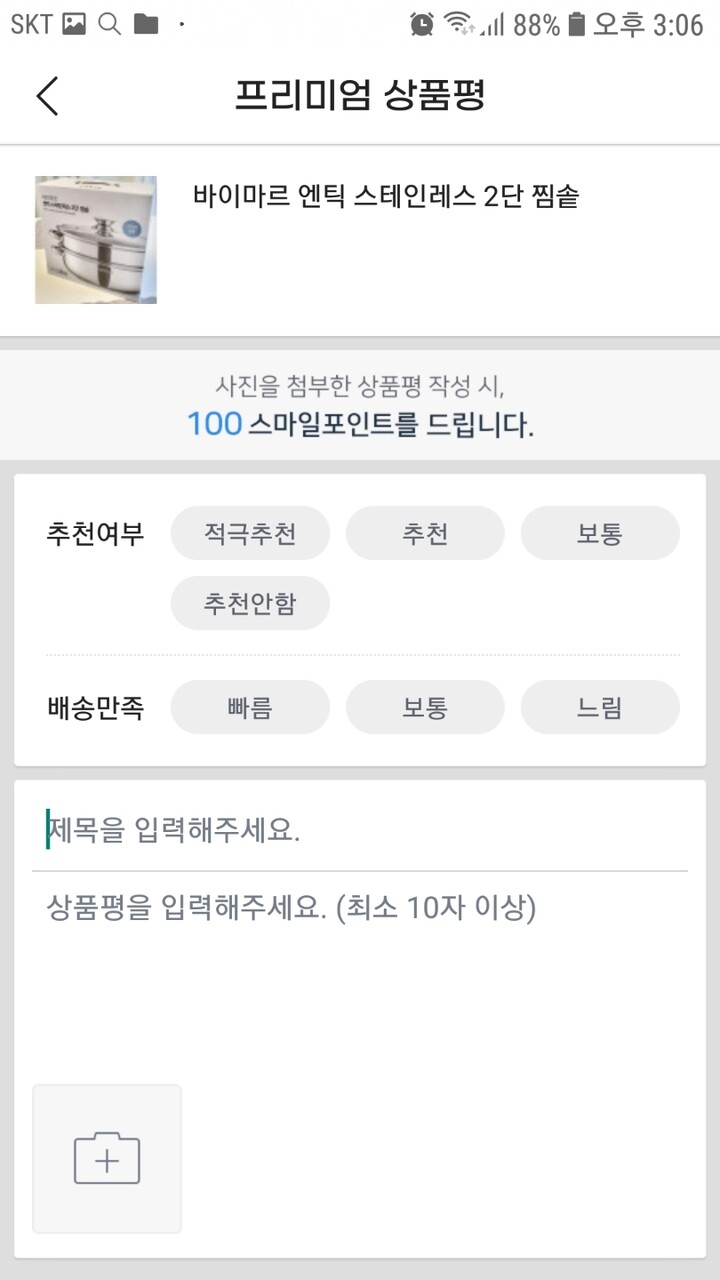View the product box thumbnail image
Viewport: 720px width, 1280px height.
point(95,238)
